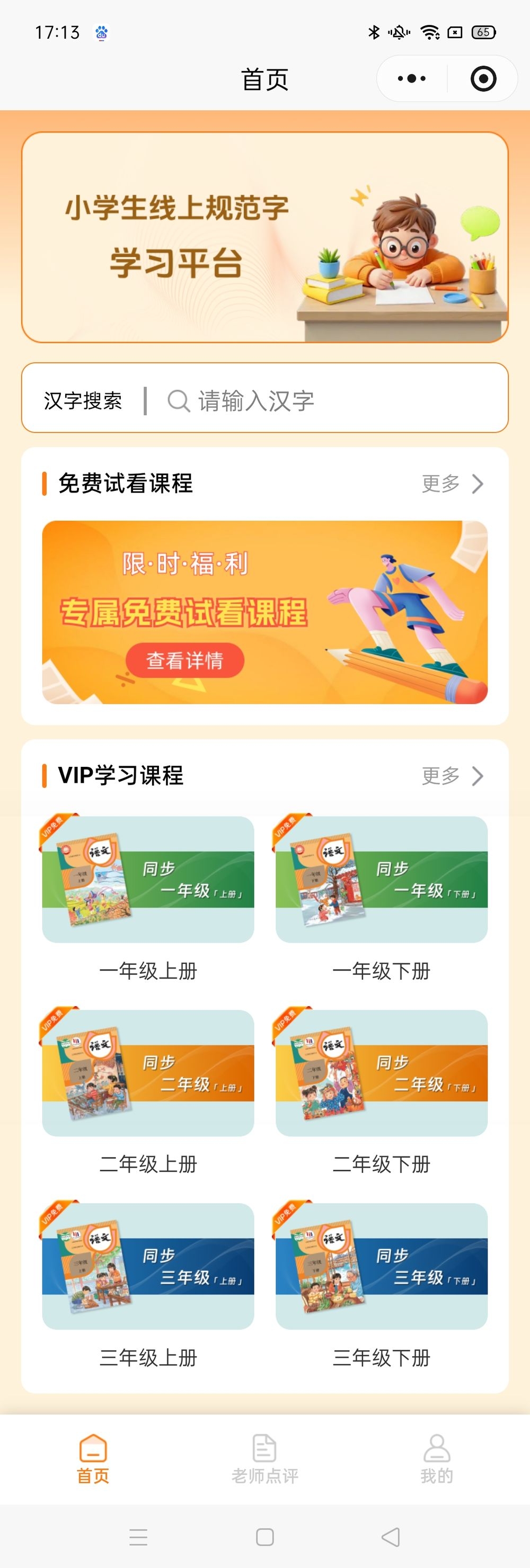Image resolution: width=530 pixels, height=1568 pixels.
Task: Switch to the 我的 tab
Action: click(437, 1459)
